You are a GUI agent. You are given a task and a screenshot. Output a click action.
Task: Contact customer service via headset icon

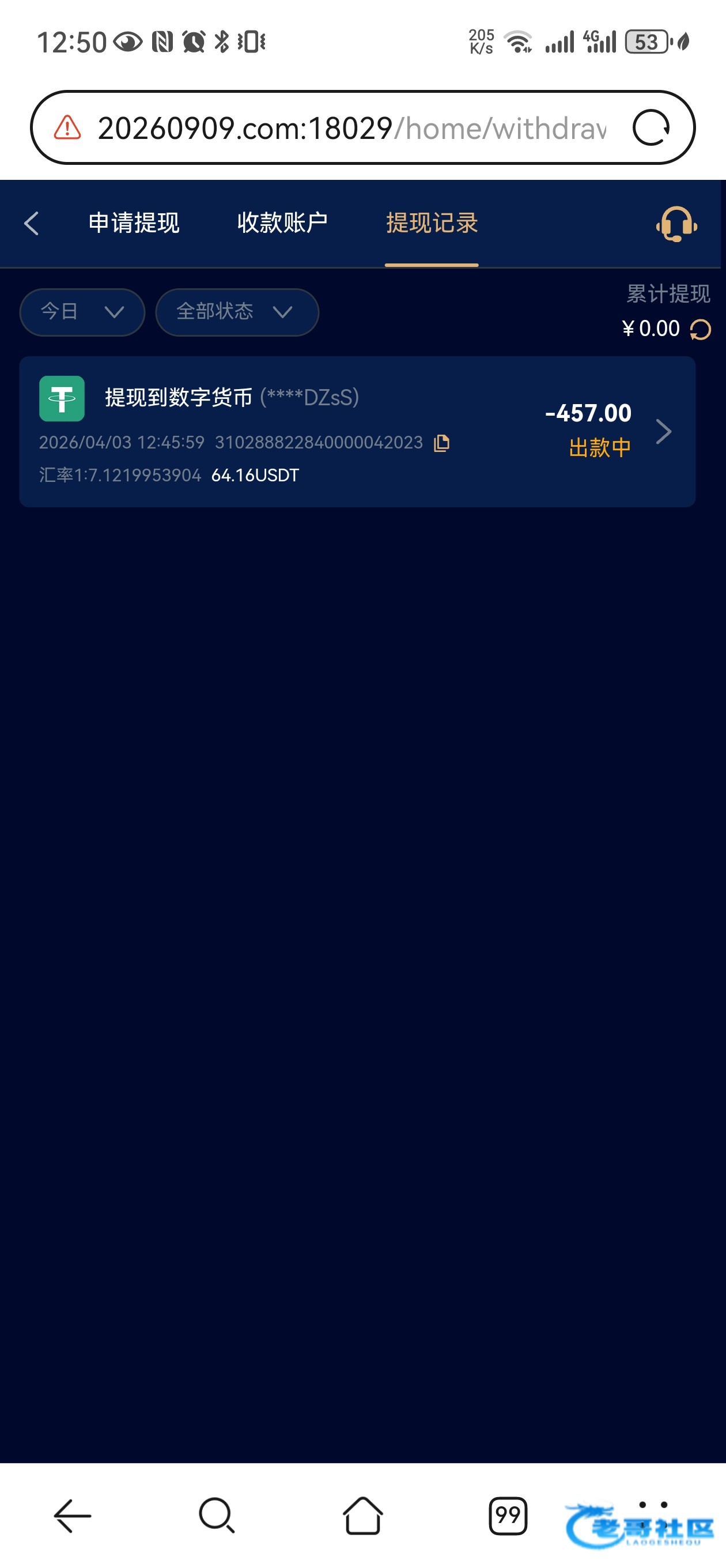click(676, 224)
